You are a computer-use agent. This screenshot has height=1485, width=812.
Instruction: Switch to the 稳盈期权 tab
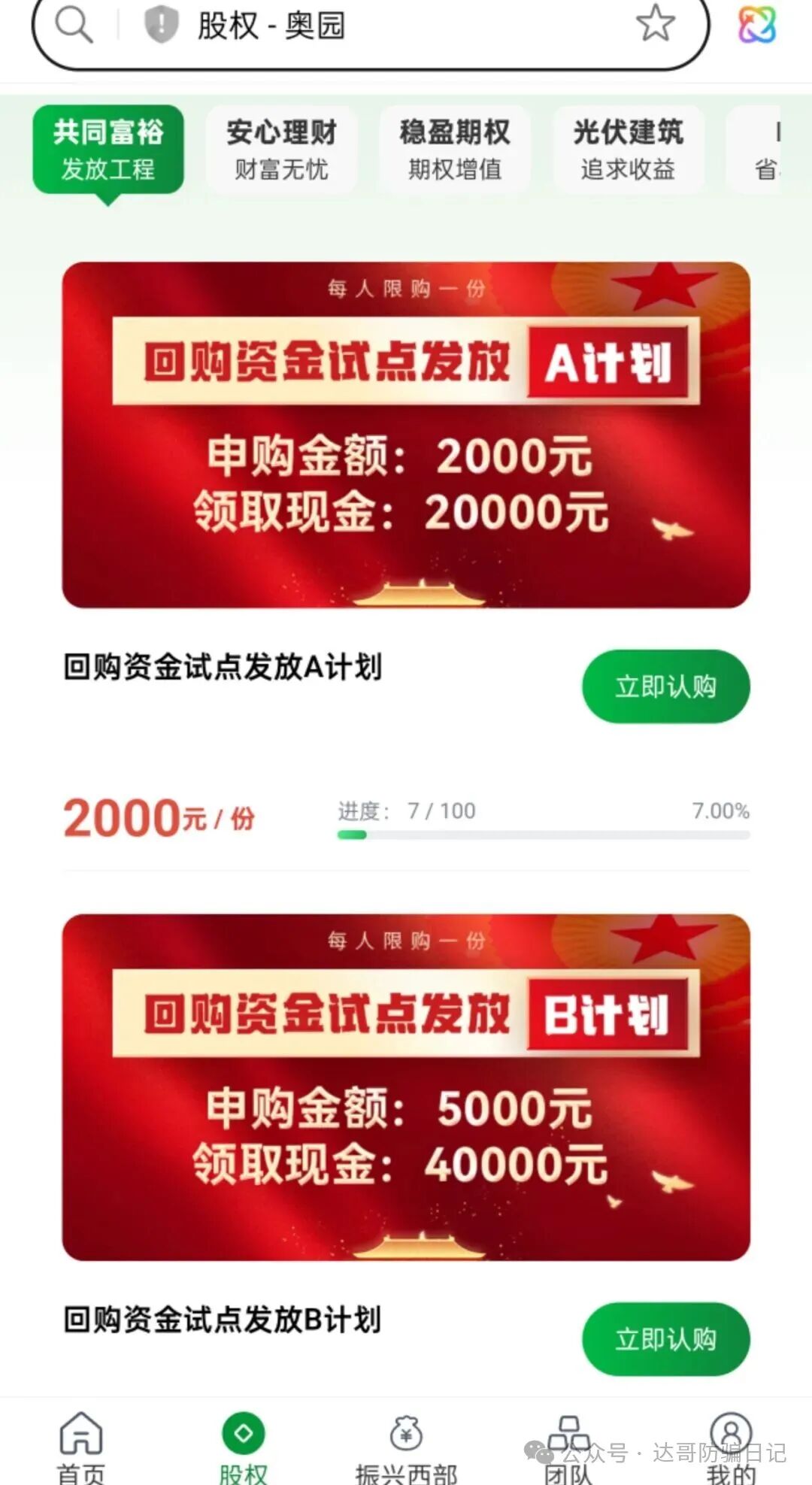[455, 150]
